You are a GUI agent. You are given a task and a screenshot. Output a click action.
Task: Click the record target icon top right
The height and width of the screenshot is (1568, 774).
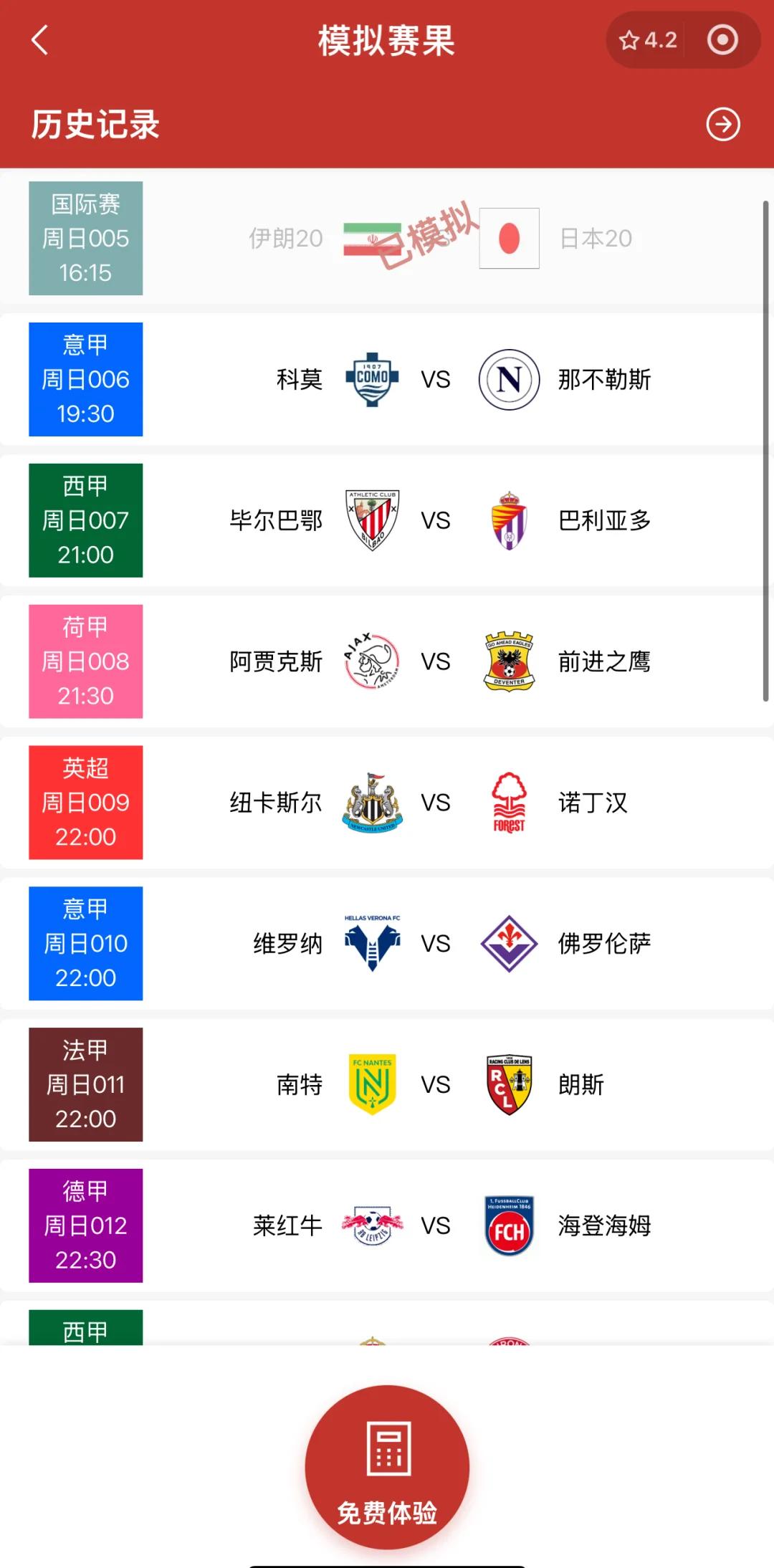[723, 41]
